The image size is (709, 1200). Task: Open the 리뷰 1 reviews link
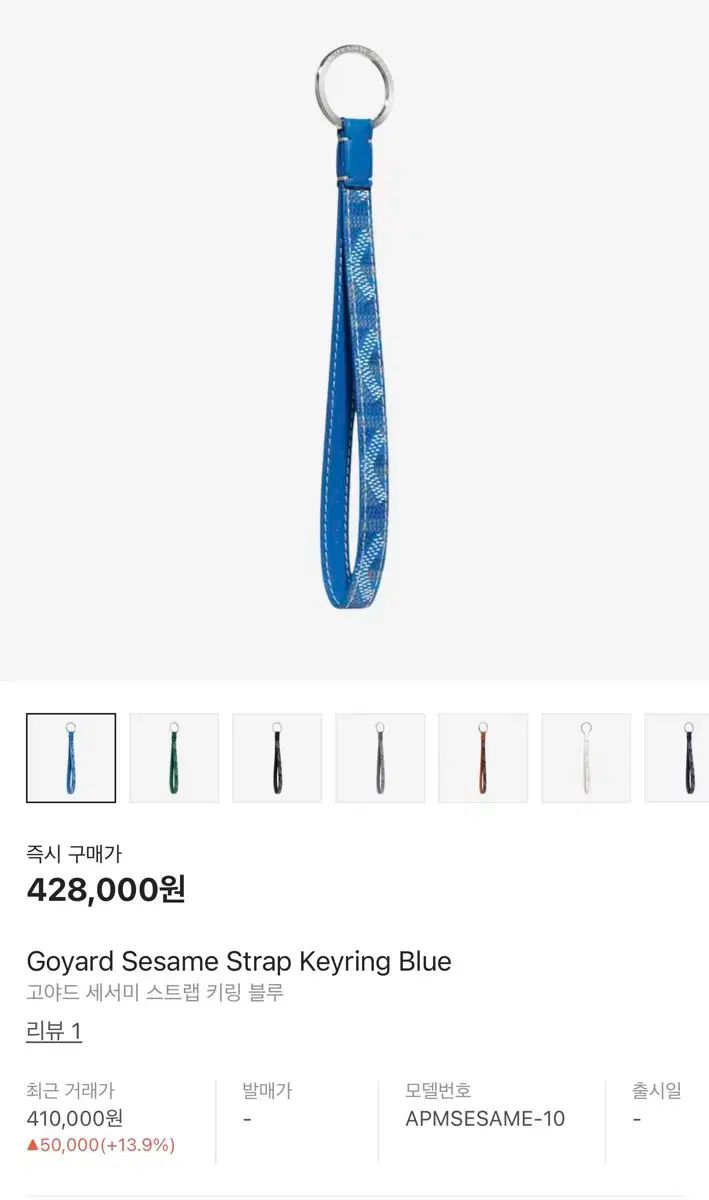pyautogui.click(x=54, y=1031)
